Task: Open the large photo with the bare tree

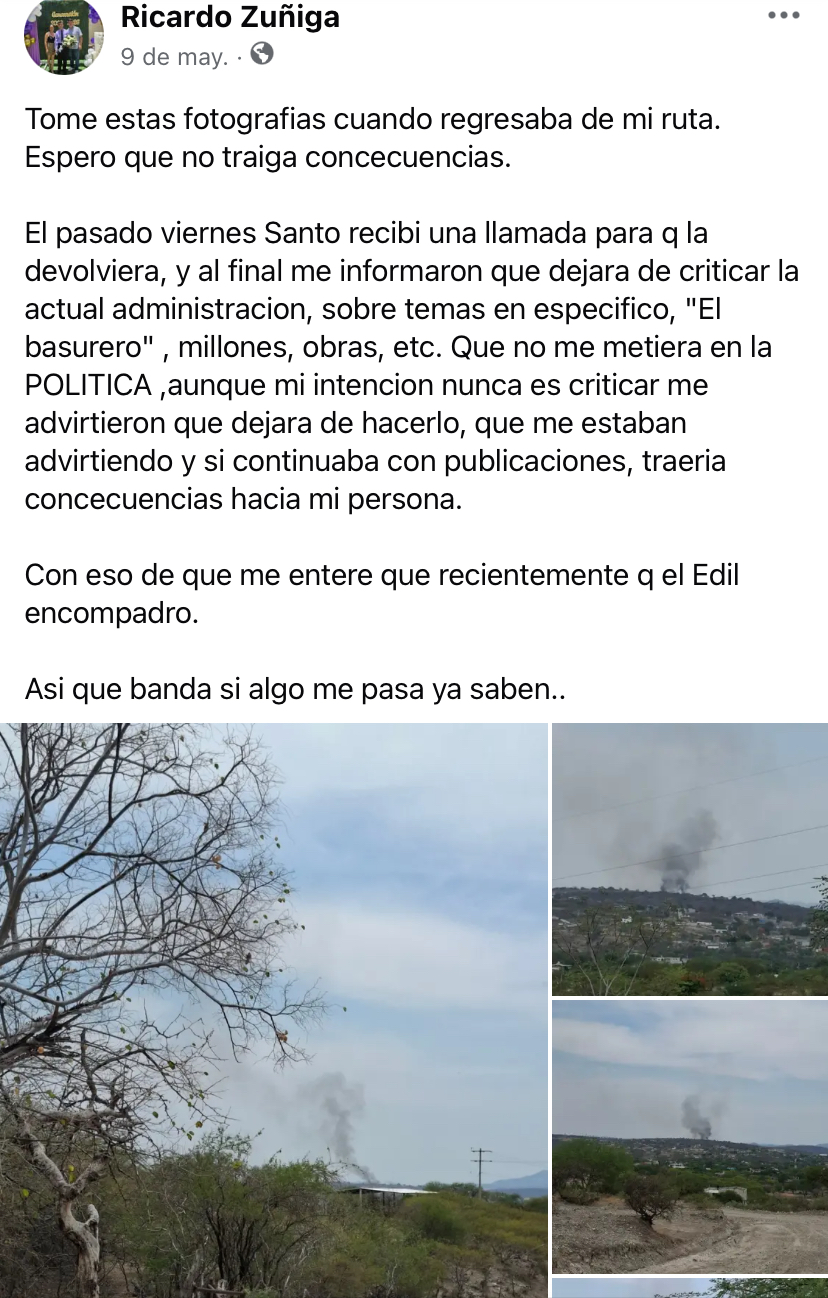Action: (x=273, y=1010)
